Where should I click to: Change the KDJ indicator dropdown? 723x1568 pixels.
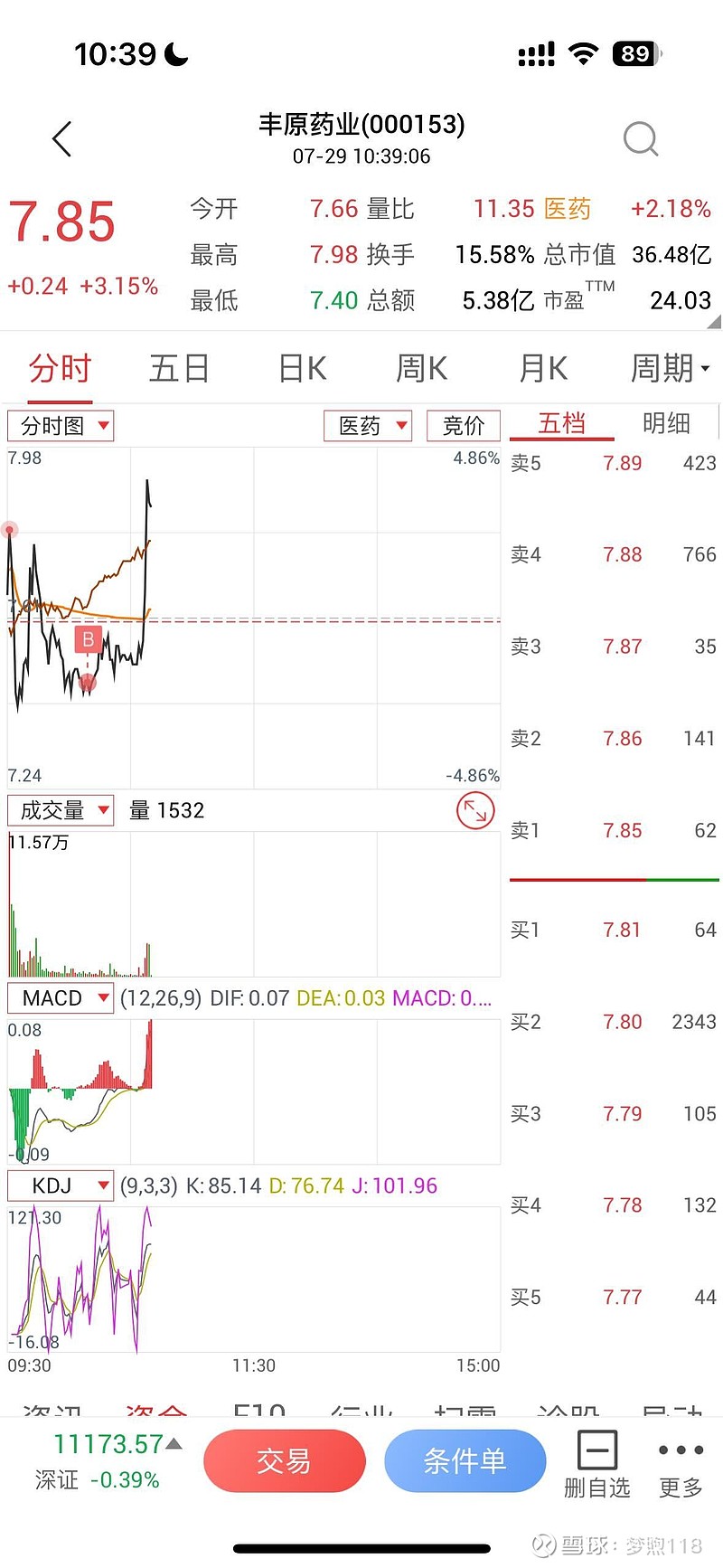tap(61, 1185)
